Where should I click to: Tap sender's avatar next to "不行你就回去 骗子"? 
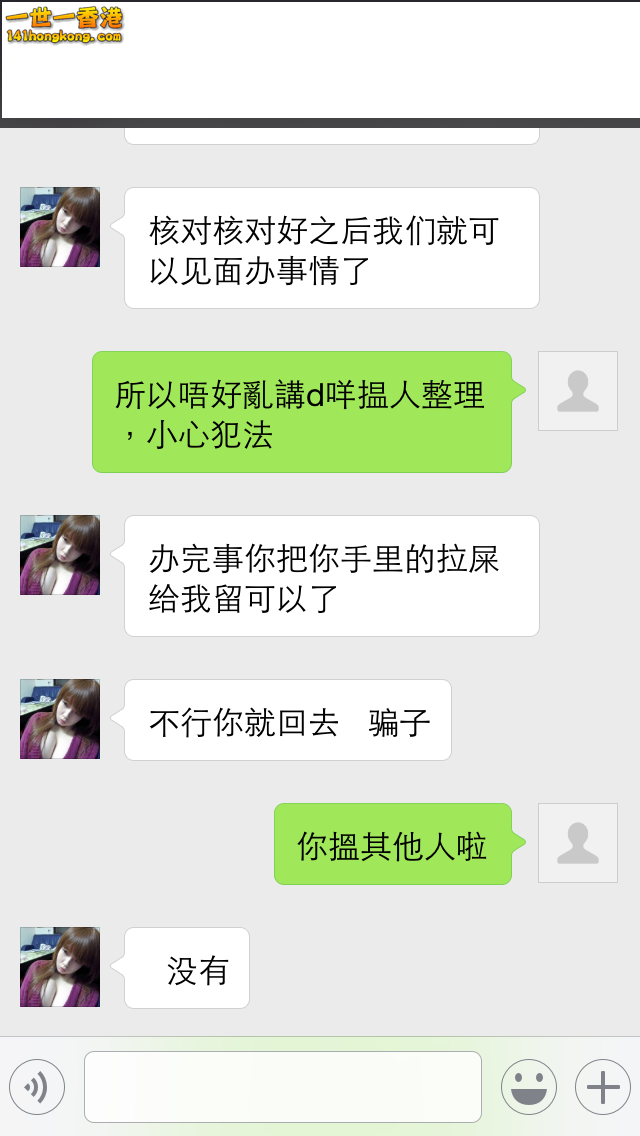coord(60,719)
